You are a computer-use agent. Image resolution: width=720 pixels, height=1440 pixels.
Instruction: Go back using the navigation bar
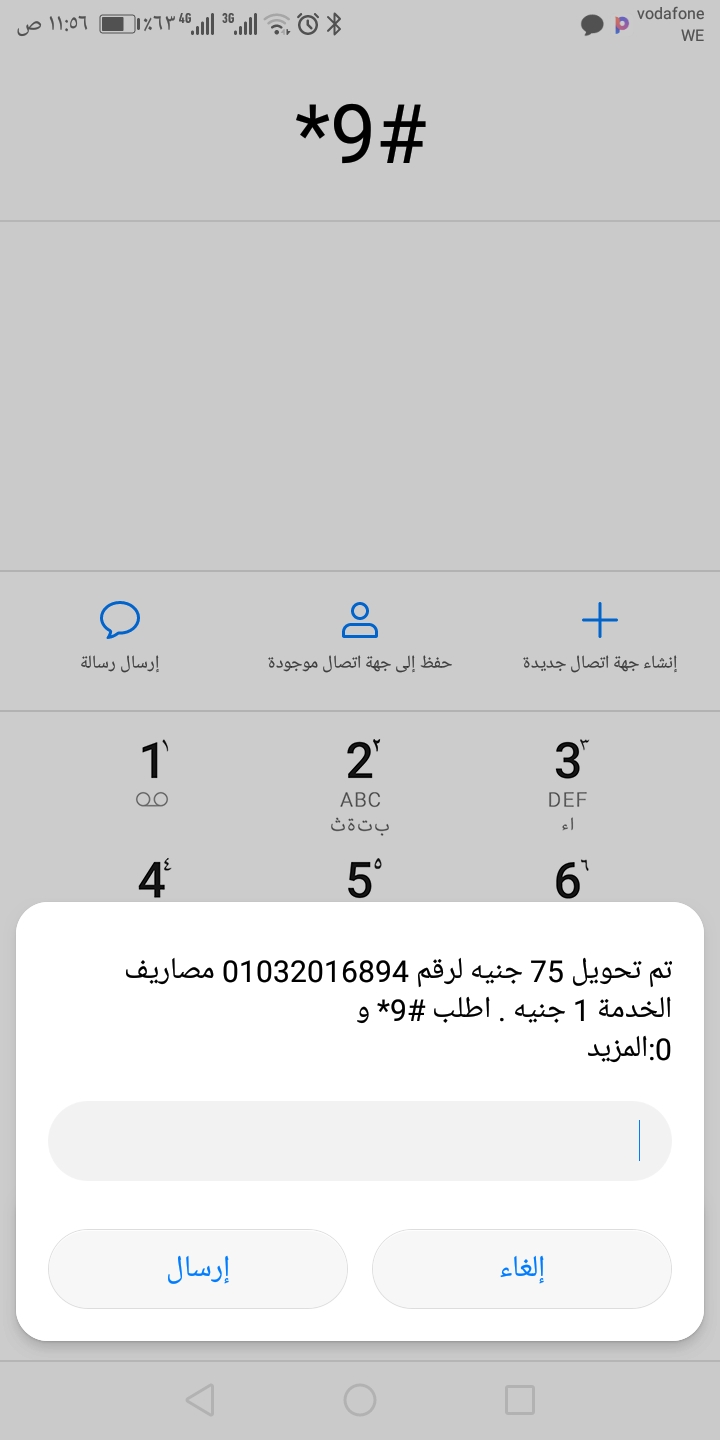point(200,1400)
